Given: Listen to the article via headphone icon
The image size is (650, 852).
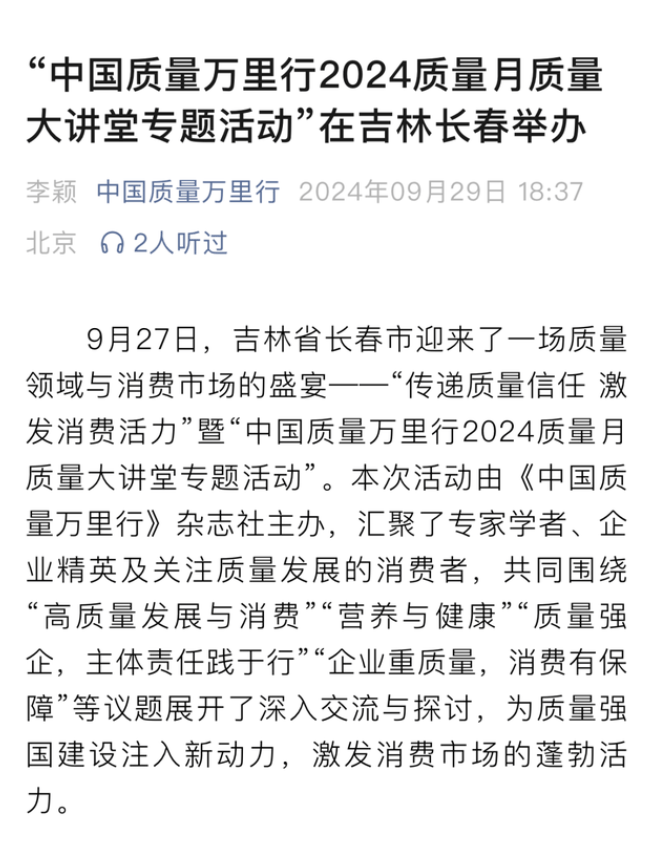Looking at the screenshot, I should point(112,243).
